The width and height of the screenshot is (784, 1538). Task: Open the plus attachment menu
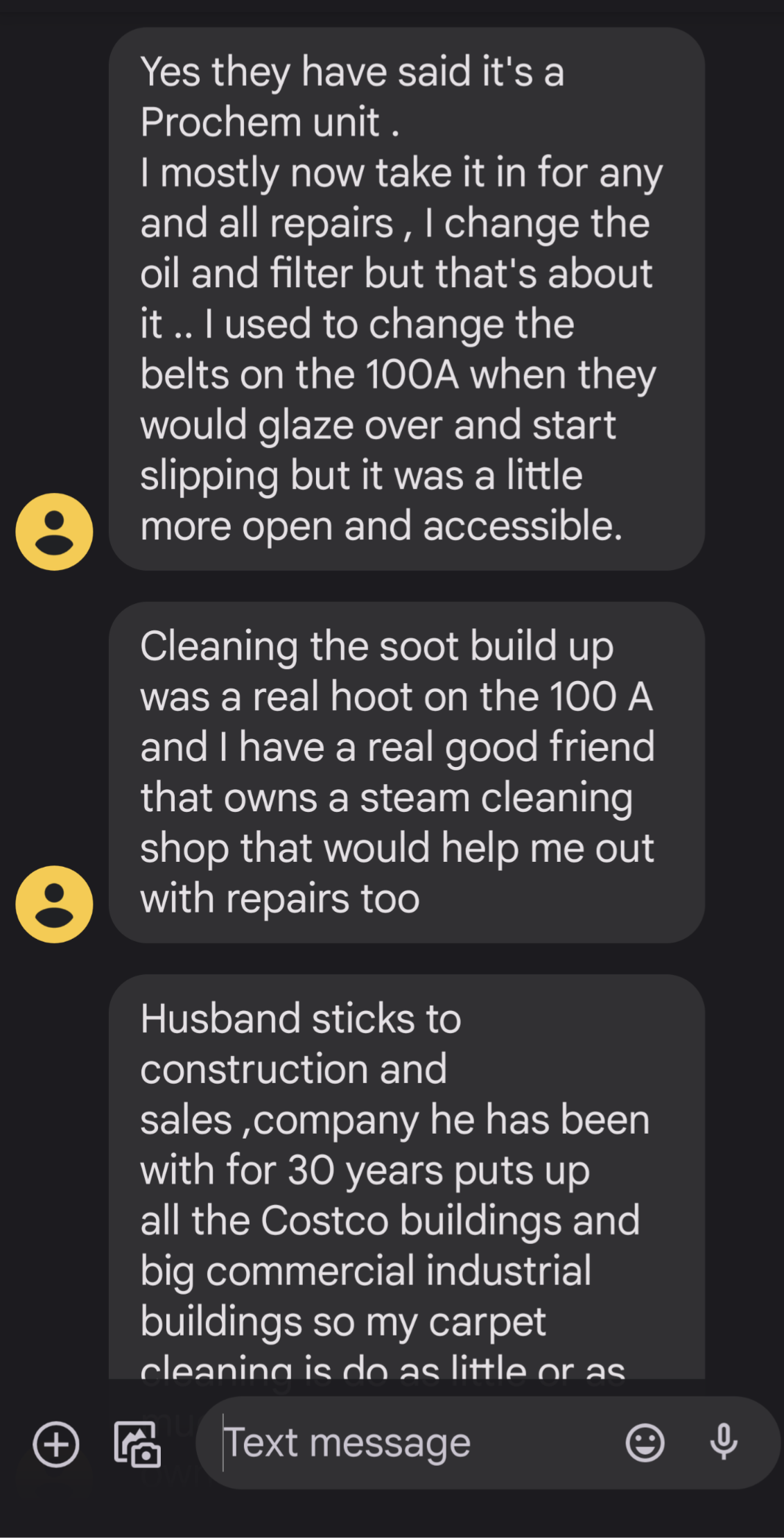(x=56, y=1444)
